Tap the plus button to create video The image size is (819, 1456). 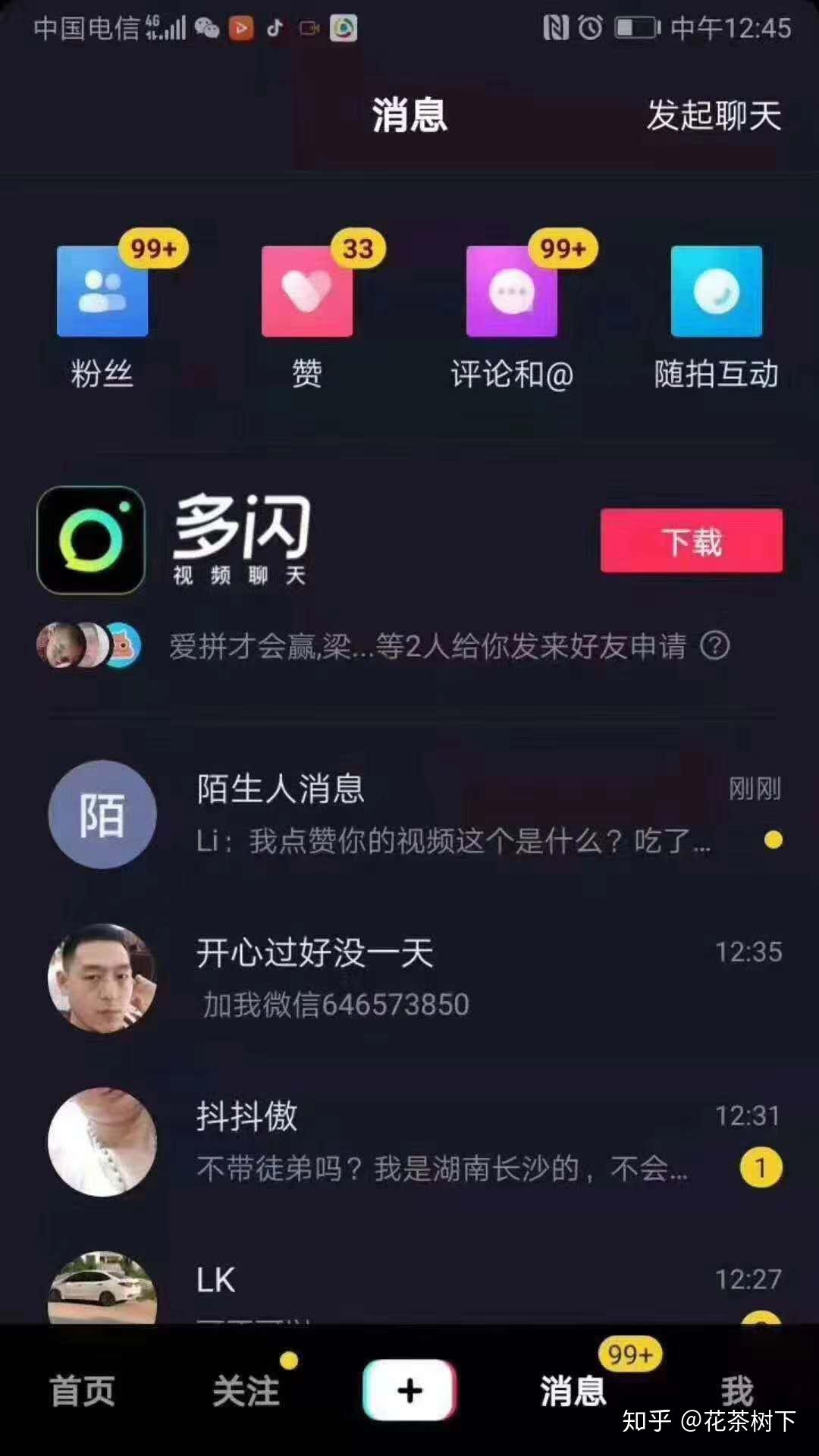(x=409, y=1390)
